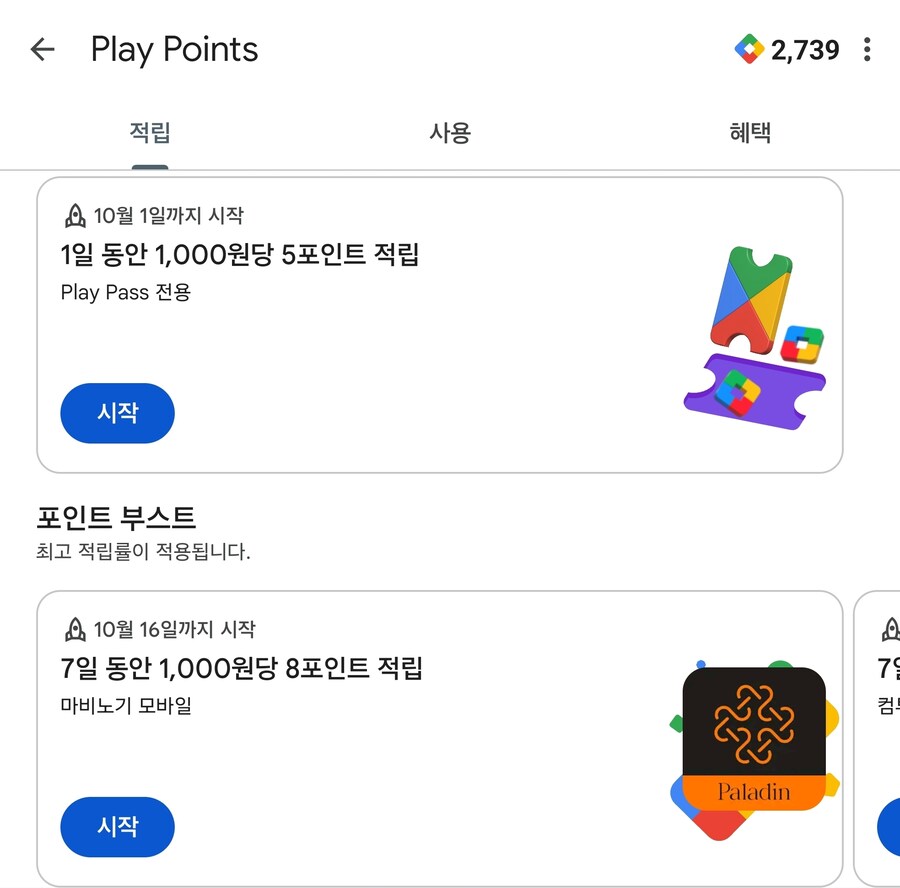Tap 시작 on the Play Pass 전용 offer
Image resolution: width=900 pixels, height=888 pixels.
tap(117, 412)
